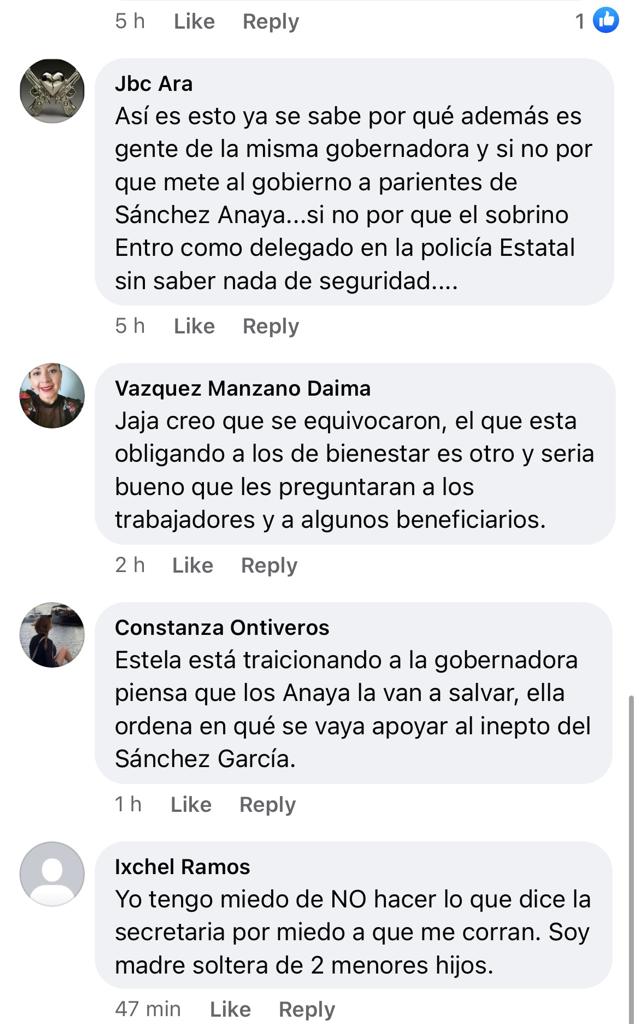This screenshot has width=639, height=1024.
Task: Open Constanza Ontiveros' profile picture
Action: [x=52, y=635]
